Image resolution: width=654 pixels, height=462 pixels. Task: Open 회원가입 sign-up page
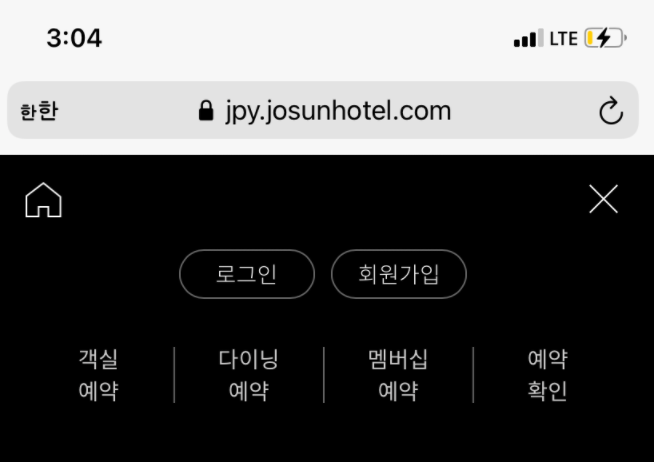398,274
